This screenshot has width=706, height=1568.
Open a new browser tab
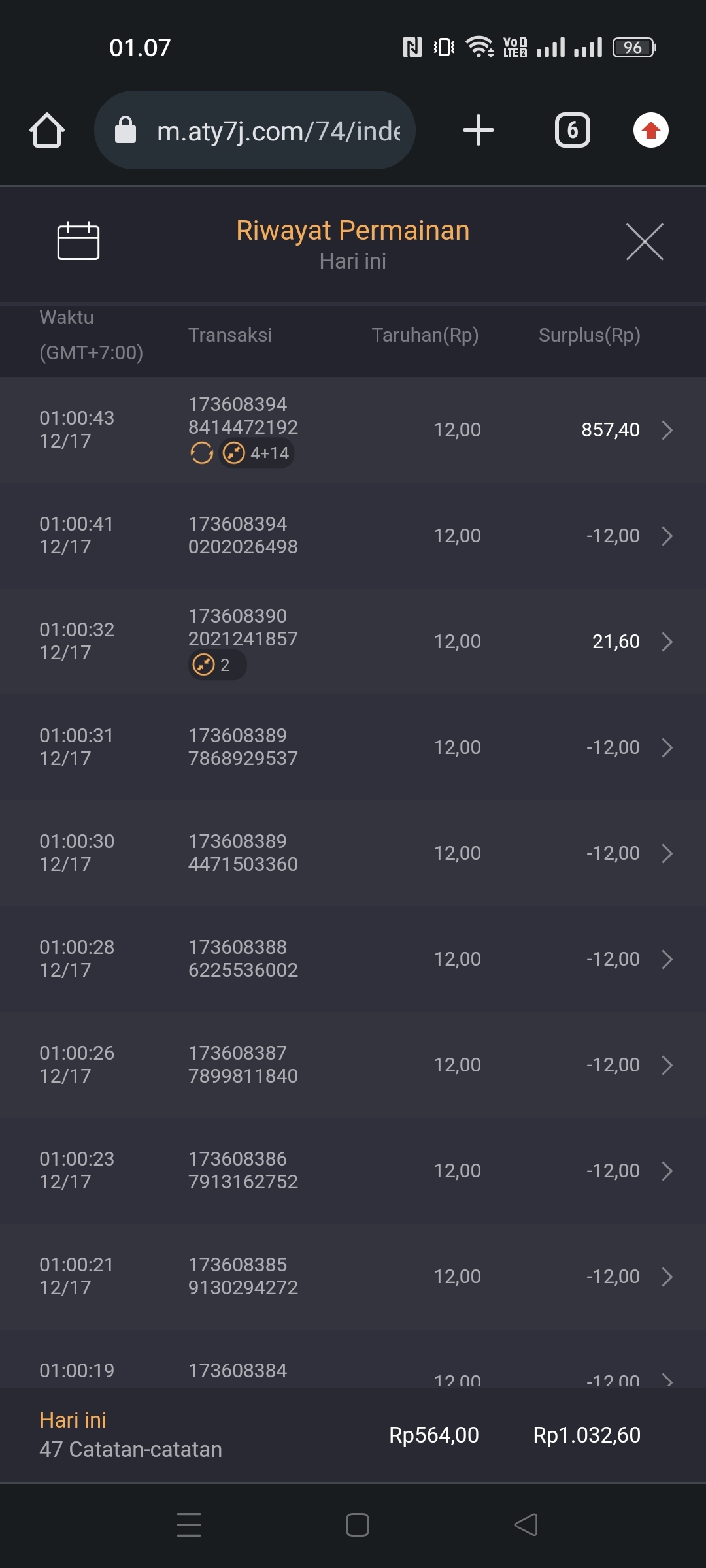pos(479,131)
